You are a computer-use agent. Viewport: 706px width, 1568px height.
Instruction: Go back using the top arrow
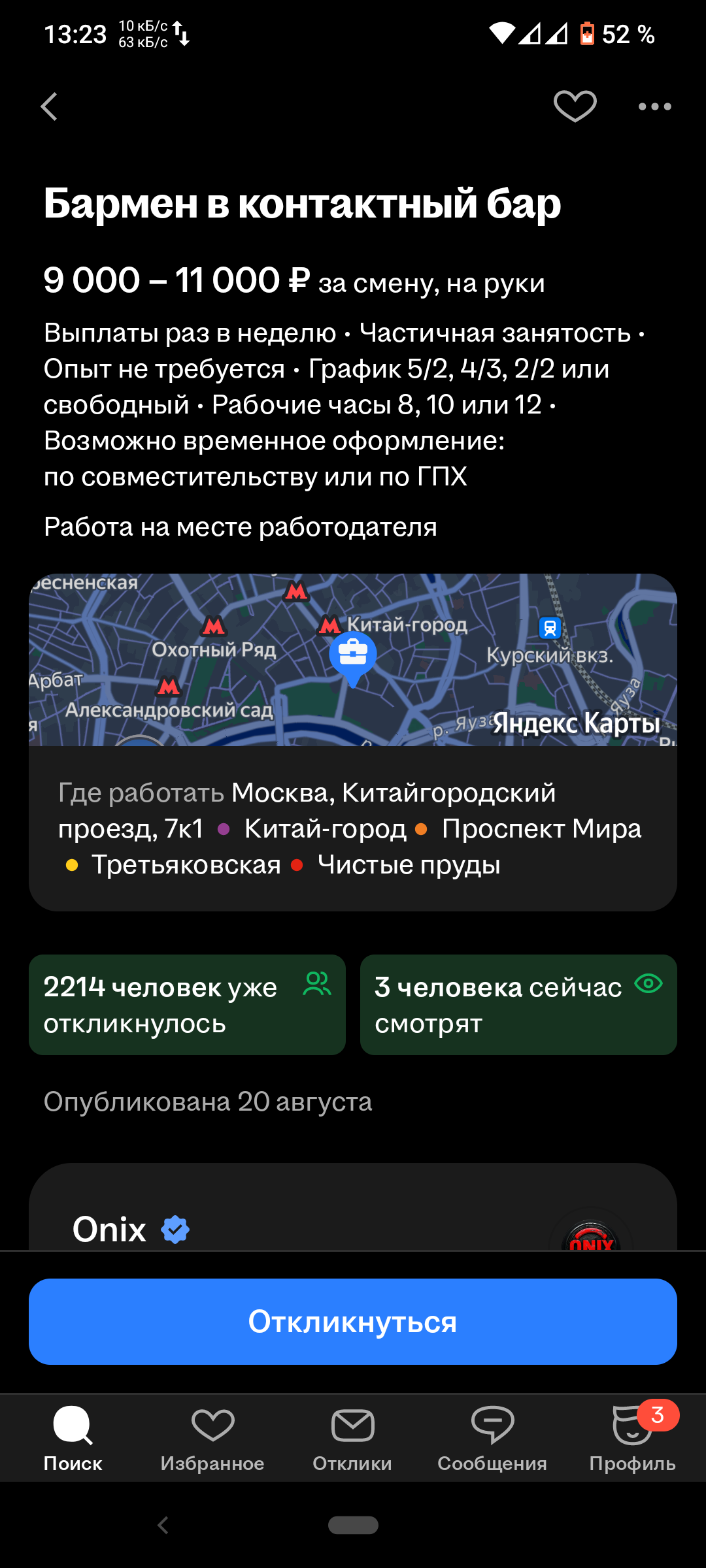50,106
